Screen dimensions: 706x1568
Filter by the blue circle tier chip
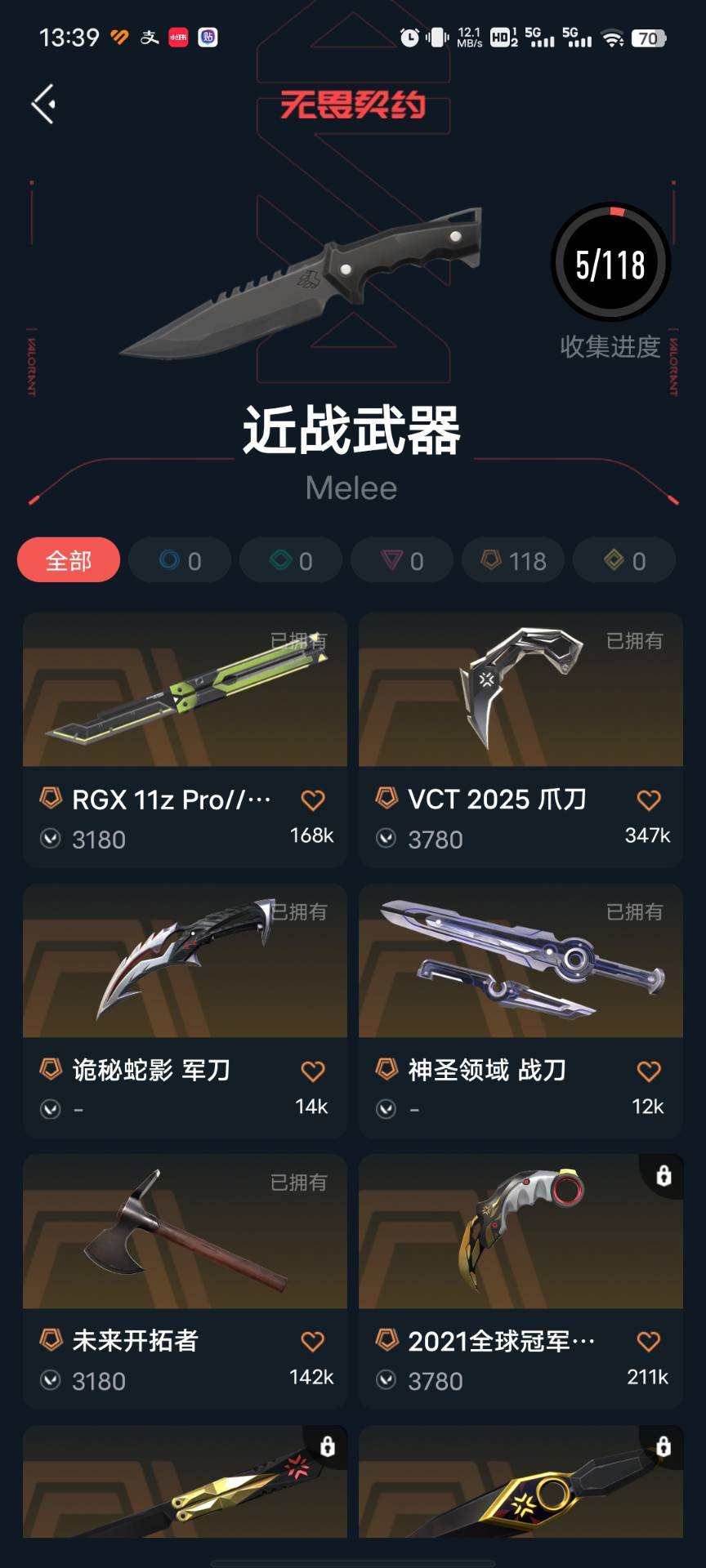point(180,560)
